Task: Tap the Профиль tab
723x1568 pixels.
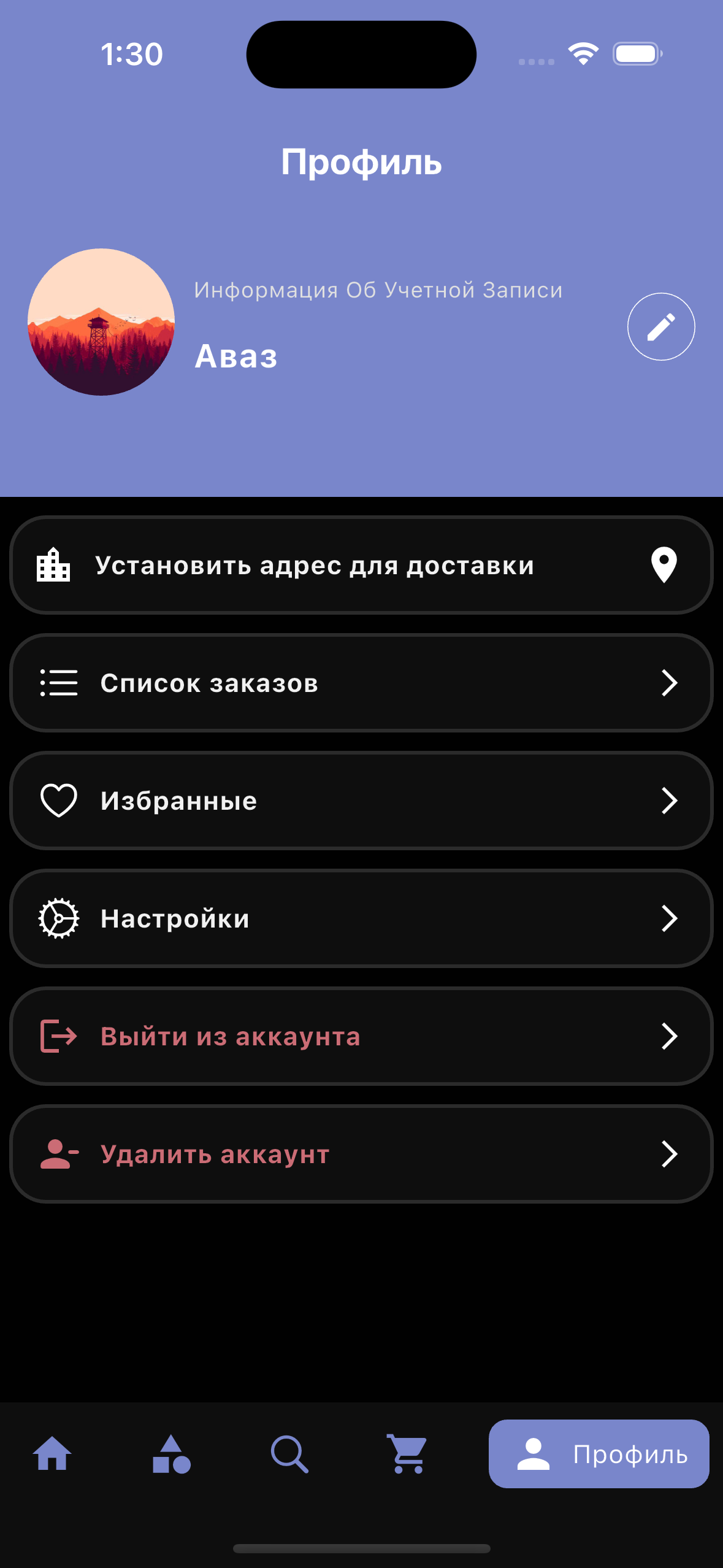Action: click(x=599, y=1454)
